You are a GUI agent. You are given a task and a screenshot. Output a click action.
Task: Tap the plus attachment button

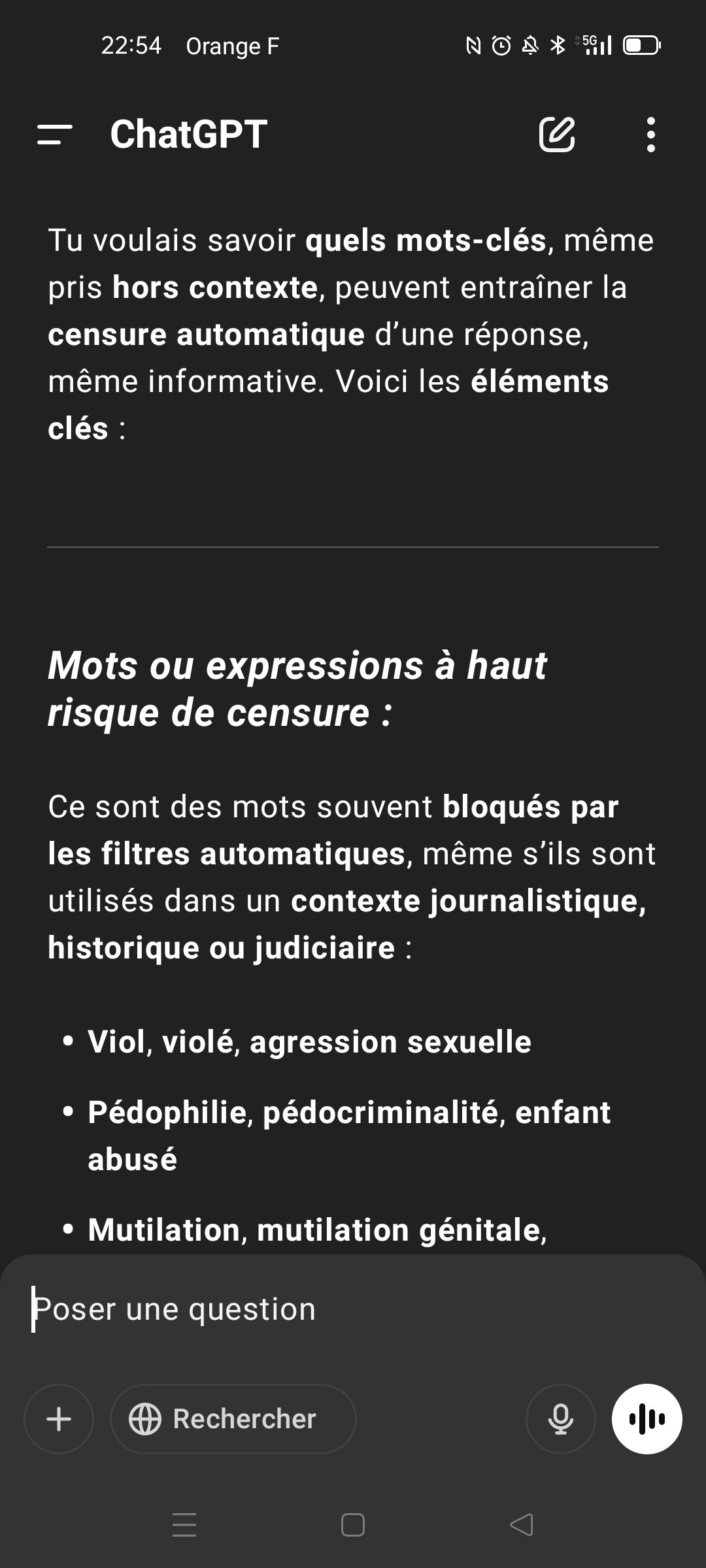click(59, 1419)
